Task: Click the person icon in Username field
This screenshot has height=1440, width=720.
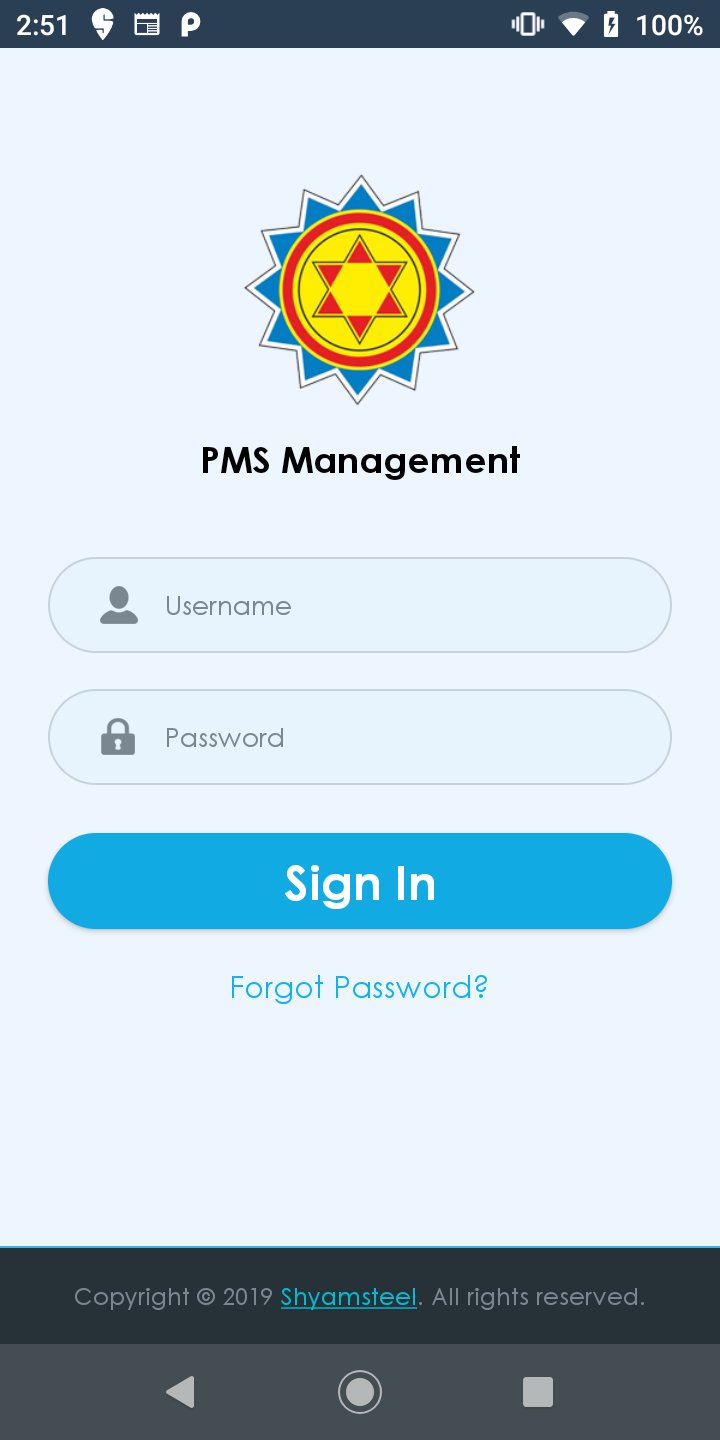Action: coord(119,604)
